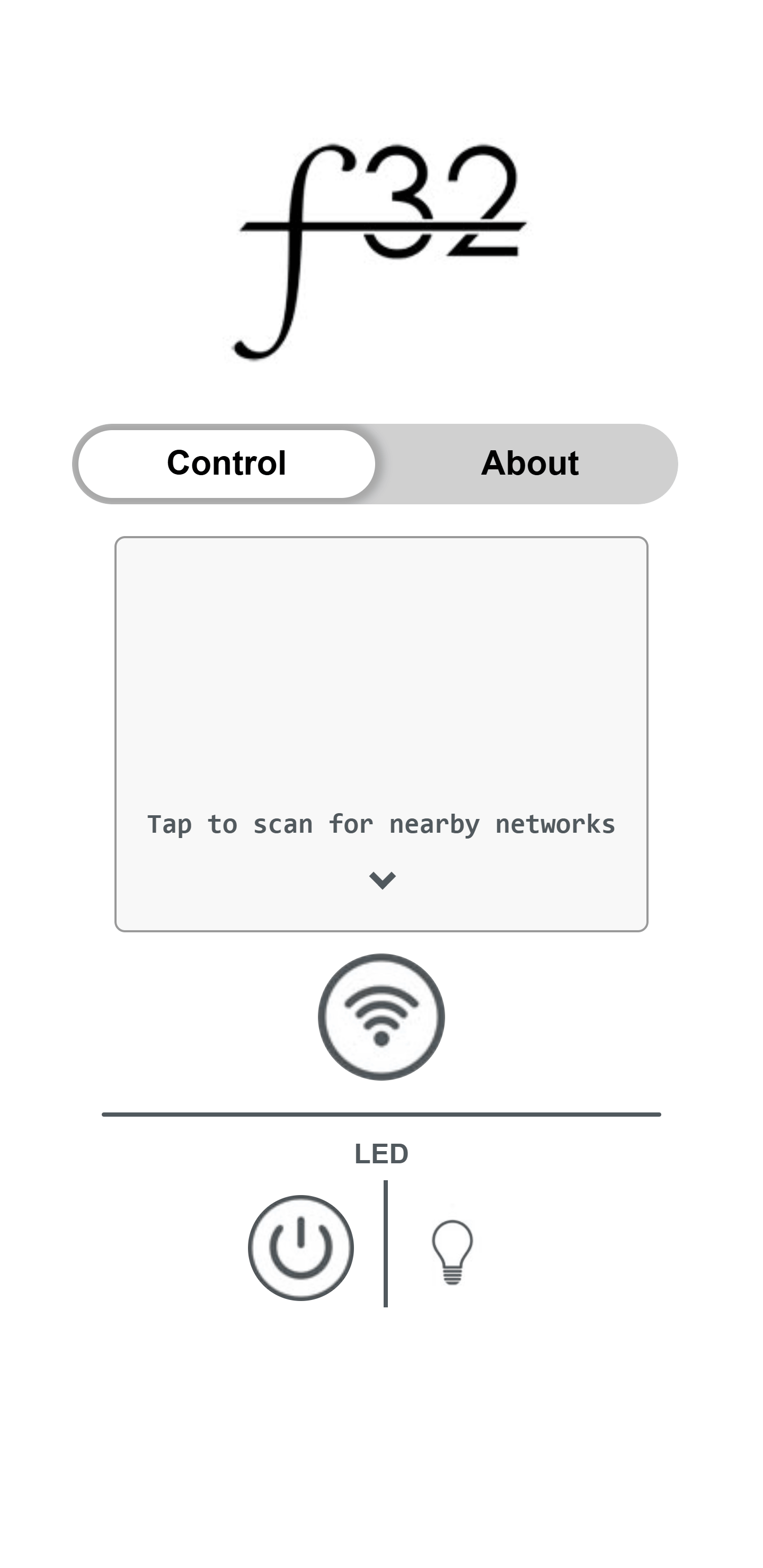The width and height of the screenshot is (763, 1568).
Task: Switch to the About tab
Action: [529, 463]
